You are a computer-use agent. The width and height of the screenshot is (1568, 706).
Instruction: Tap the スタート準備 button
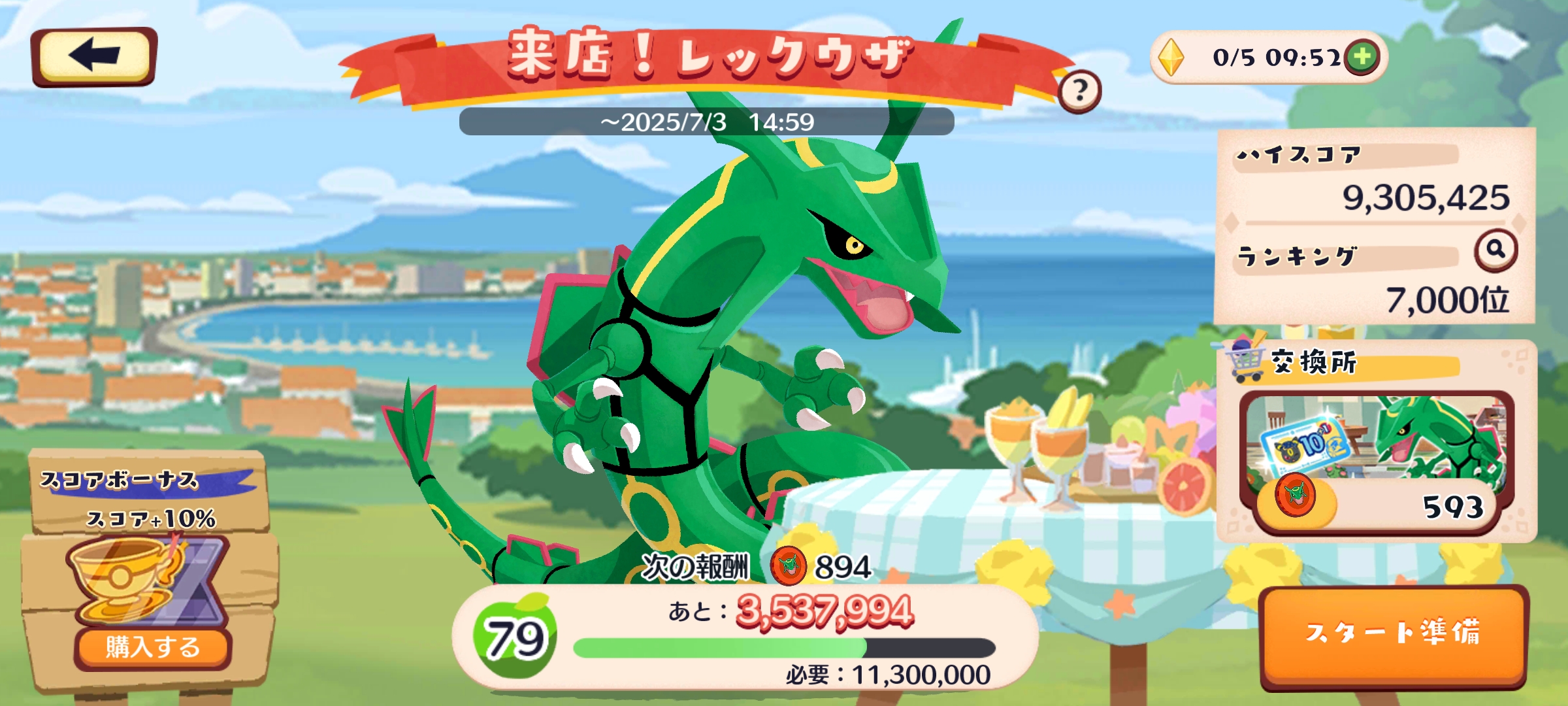pos(1393,634)
